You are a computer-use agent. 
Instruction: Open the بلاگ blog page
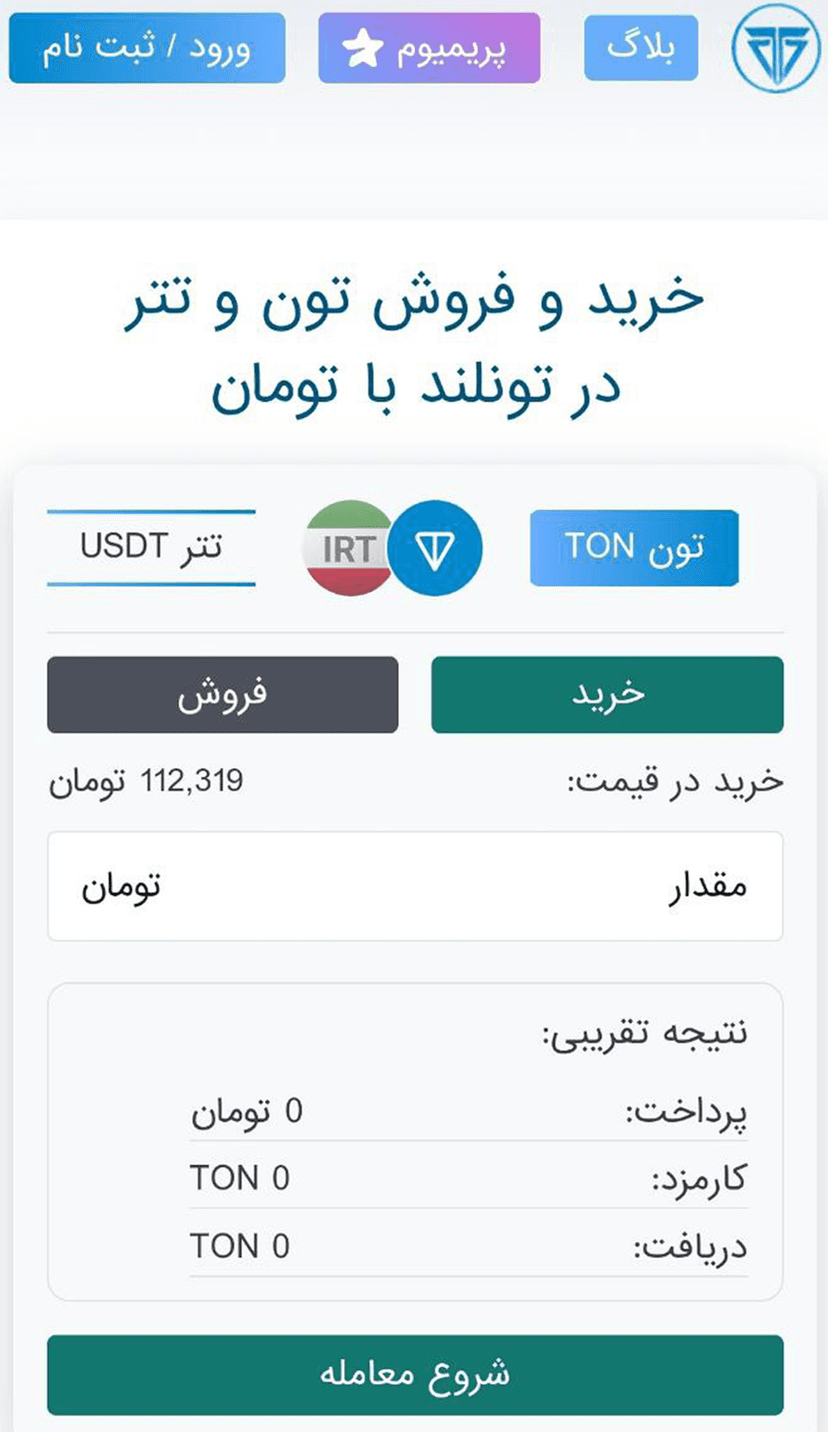click(641, 47)
